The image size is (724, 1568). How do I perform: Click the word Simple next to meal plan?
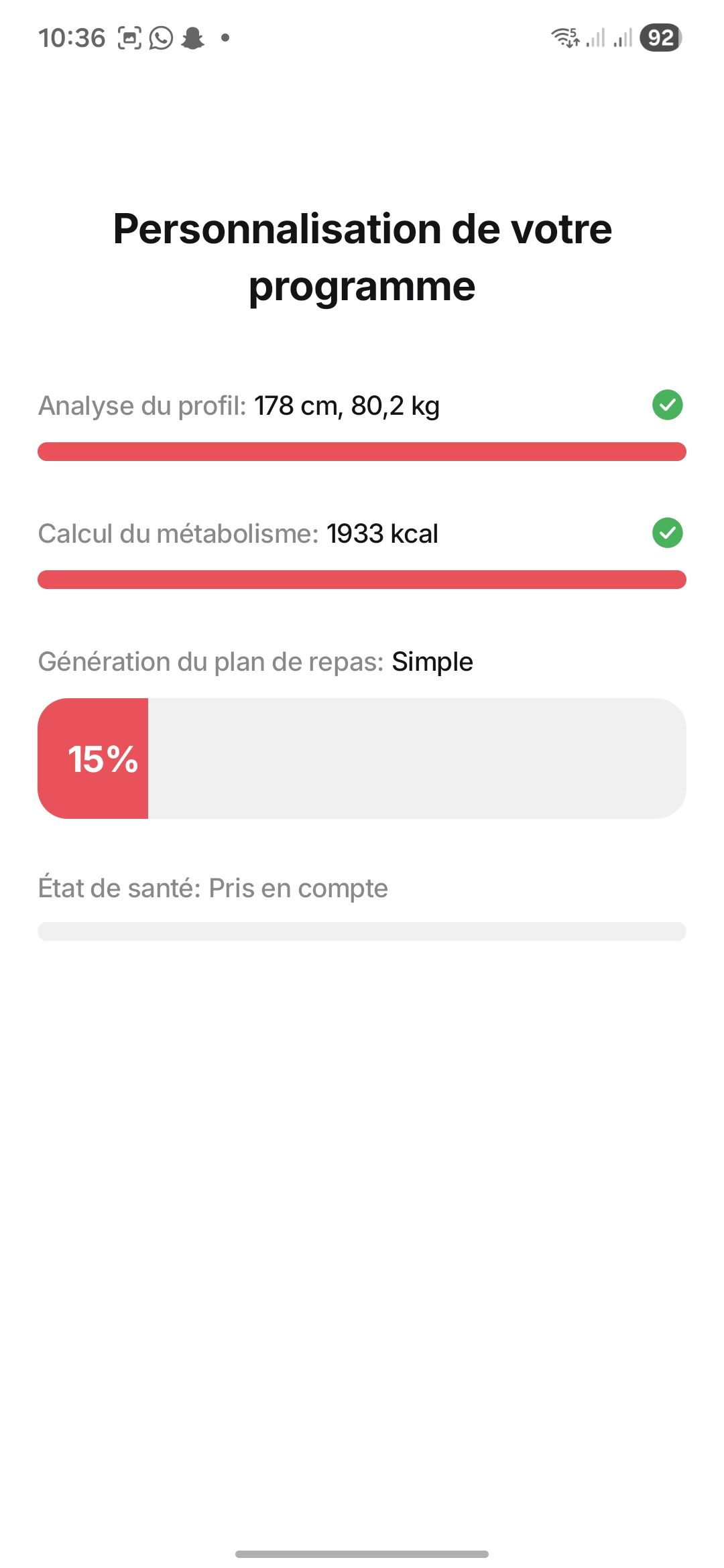pos(432,661)
